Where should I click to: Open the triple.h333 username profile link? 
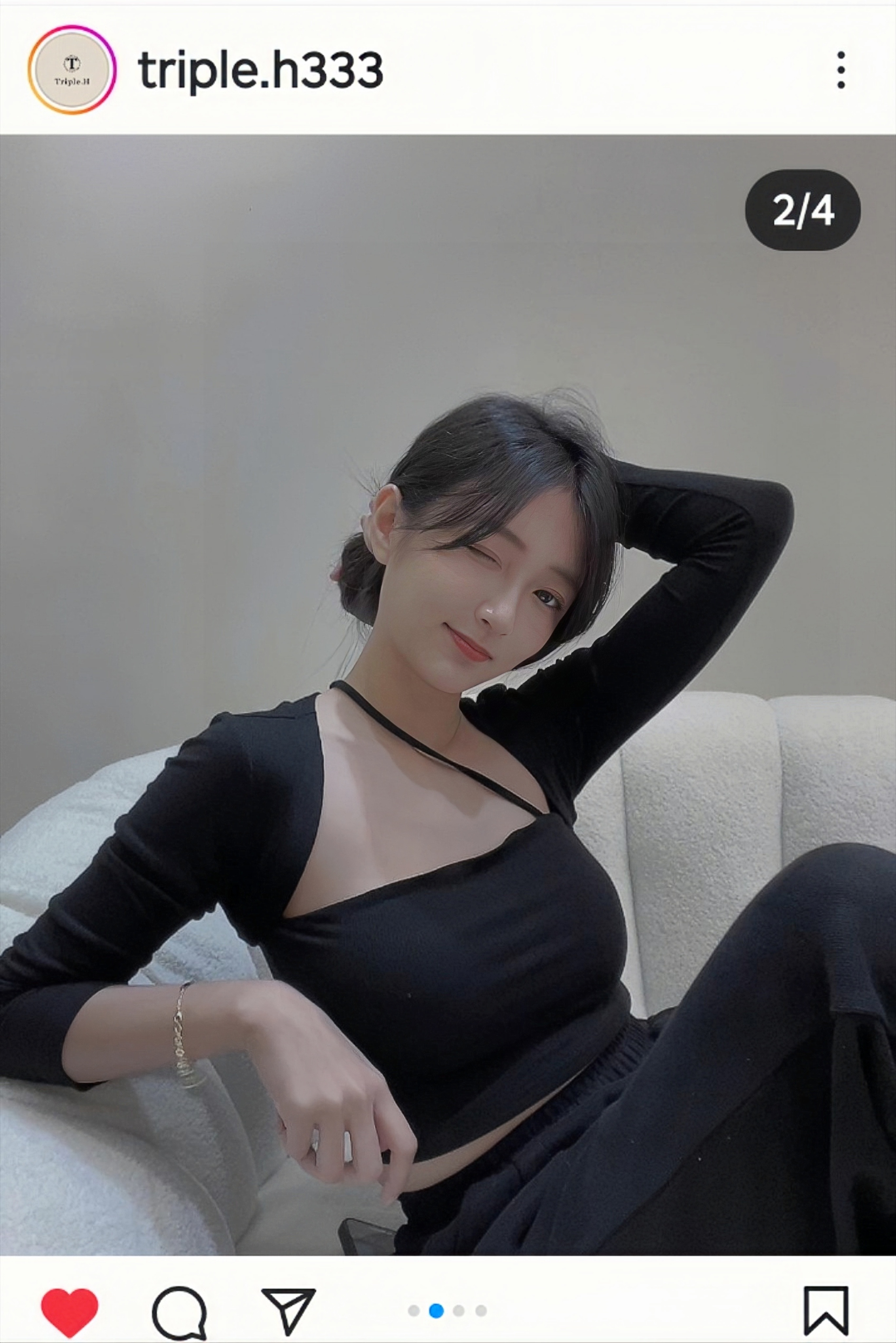(x=260, y=70)
